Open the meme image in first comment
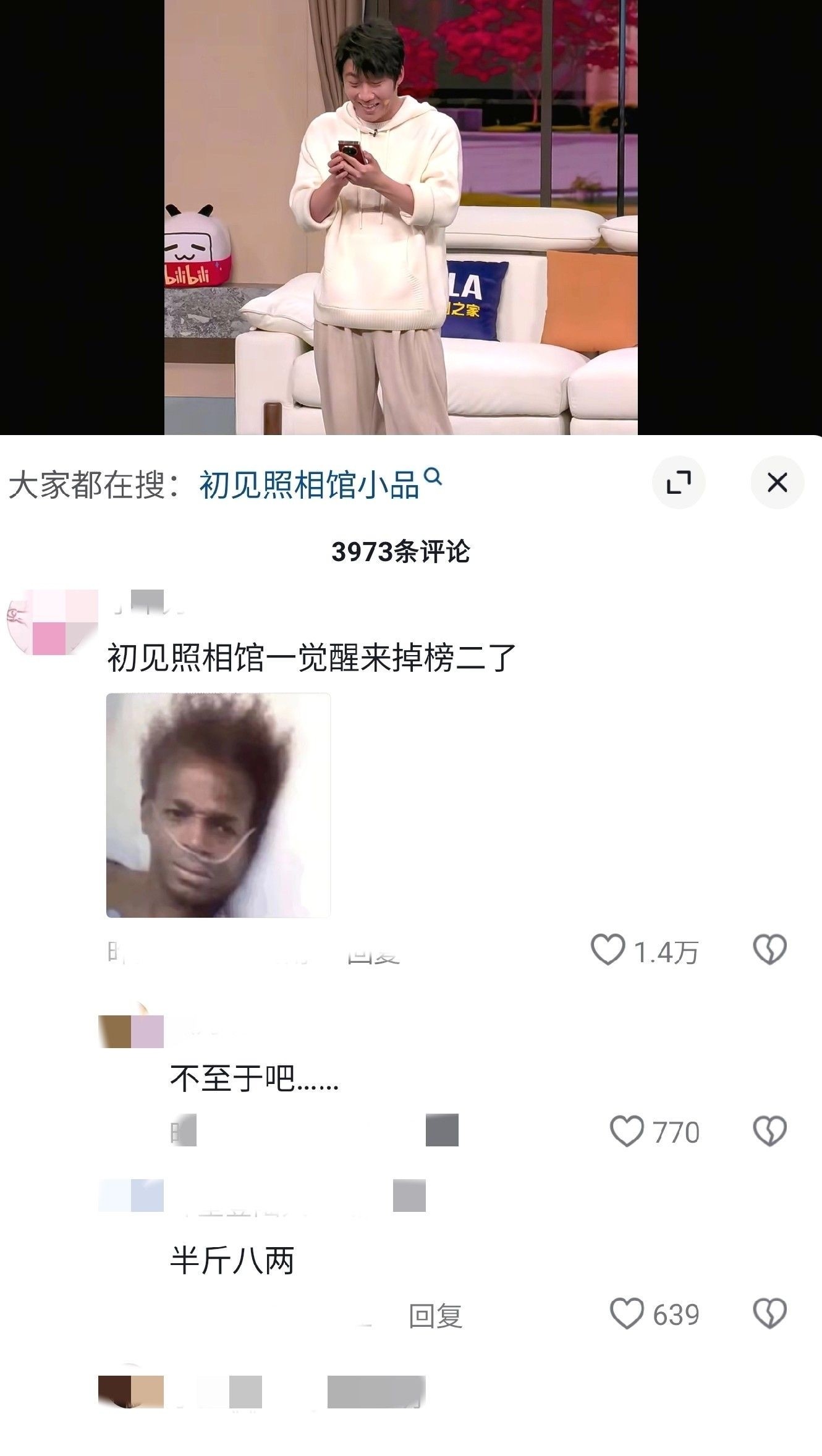This screenshot has width=822, height=1456. click(x=218, y=805)
